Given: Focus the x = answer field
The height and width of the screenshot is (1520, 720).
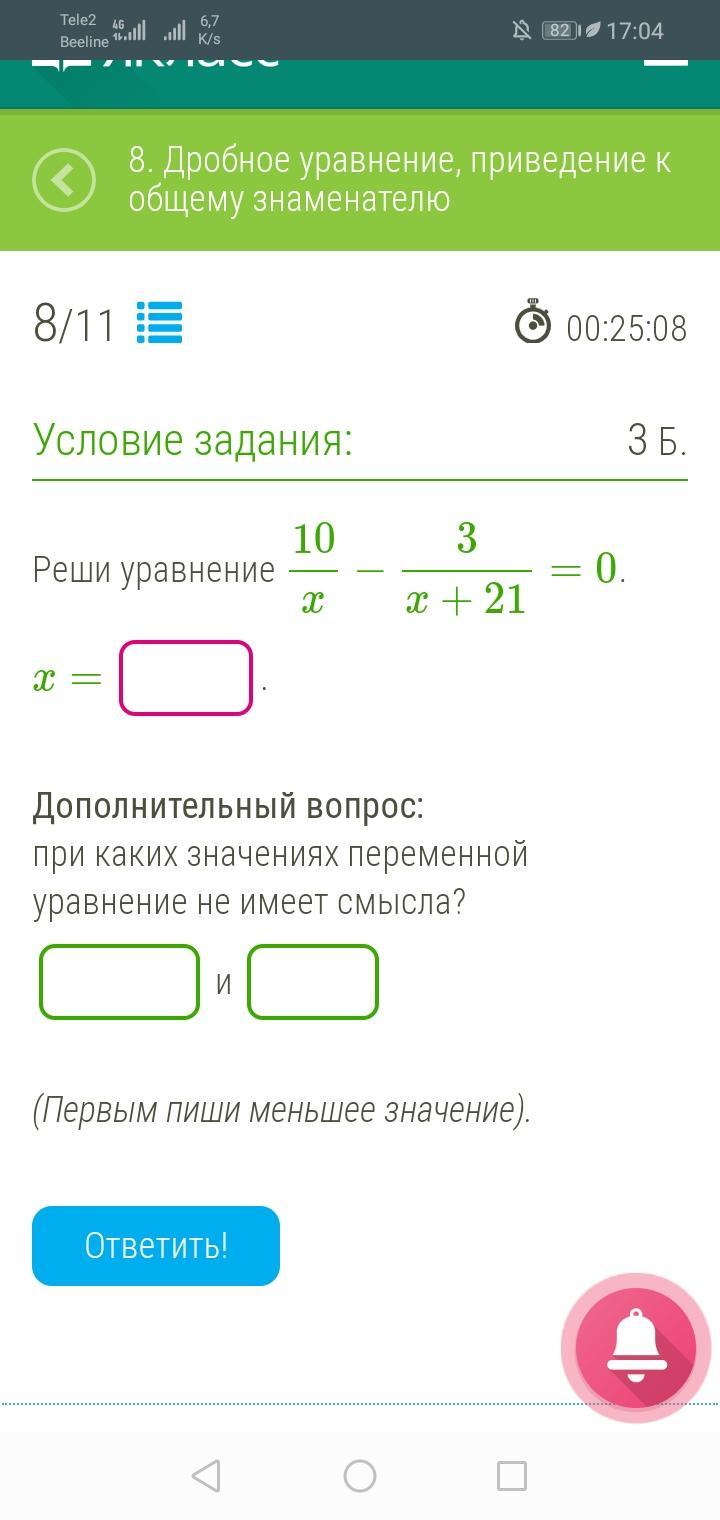Looking at the screenshot, I should pyautogui.click(x=186, y=678).
